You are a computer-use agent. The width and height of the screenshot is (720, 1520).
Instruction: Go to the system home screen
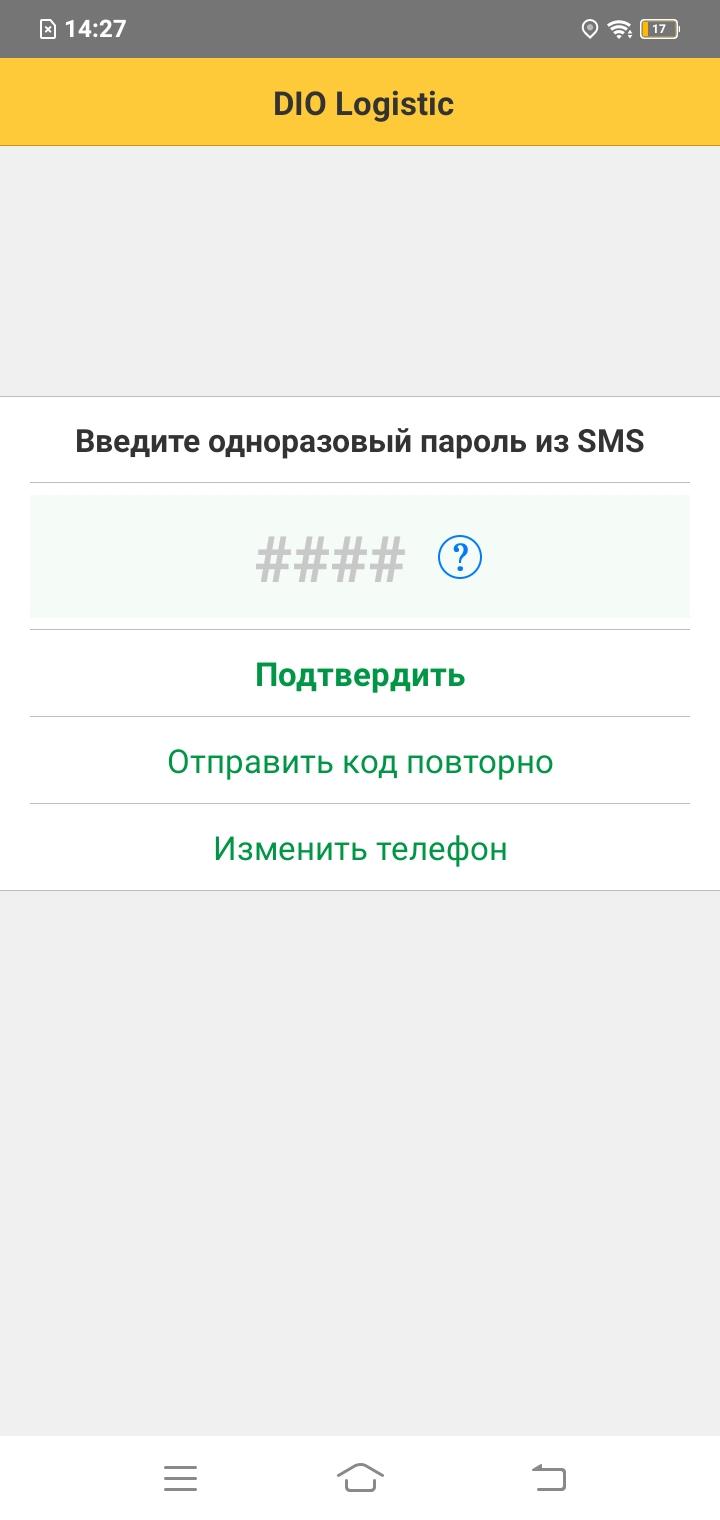point(360,1477)
